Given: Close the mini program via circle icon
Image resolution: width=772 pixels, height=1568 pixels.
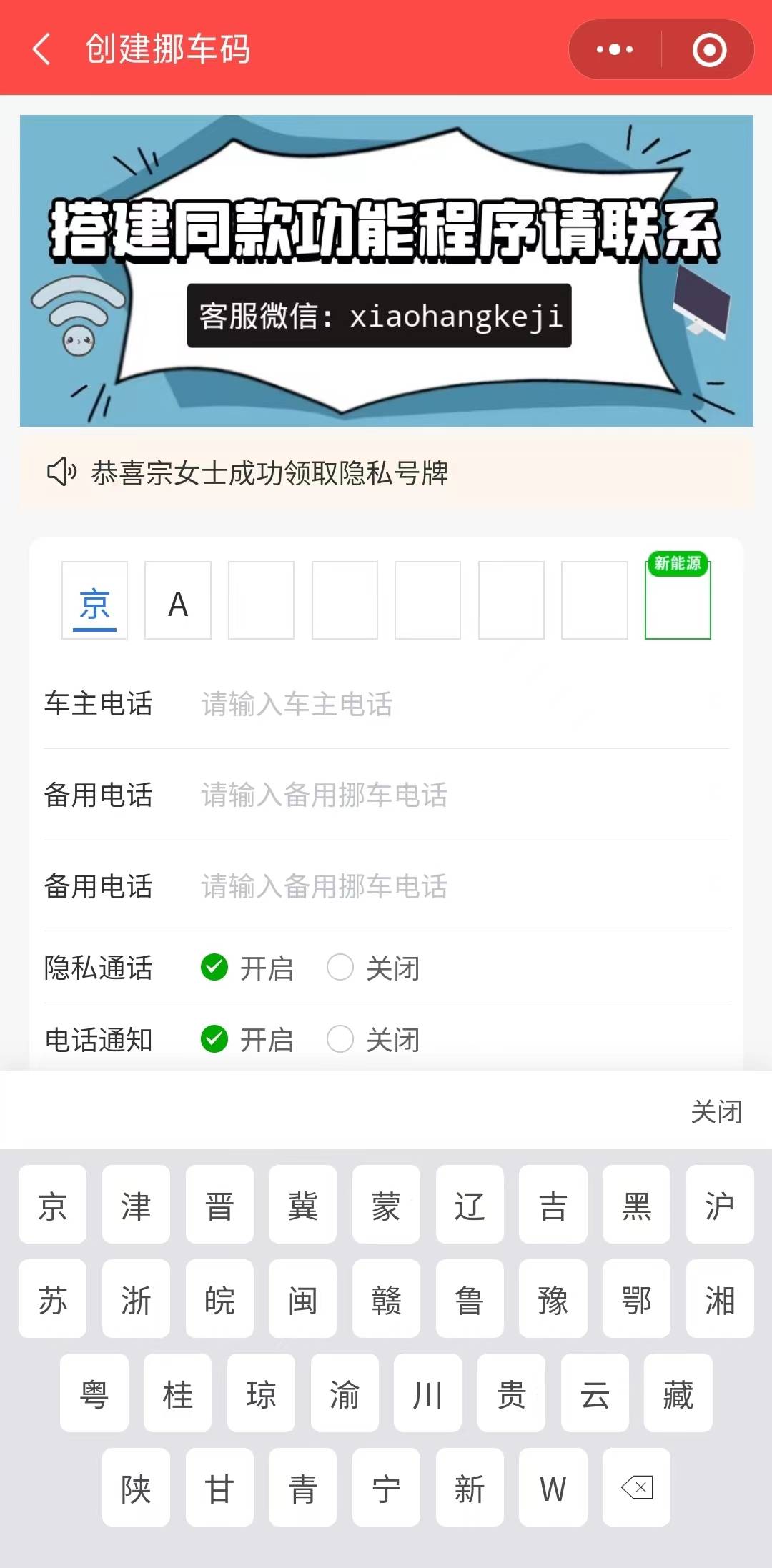Looking at the screenshot, I should 708,49.
